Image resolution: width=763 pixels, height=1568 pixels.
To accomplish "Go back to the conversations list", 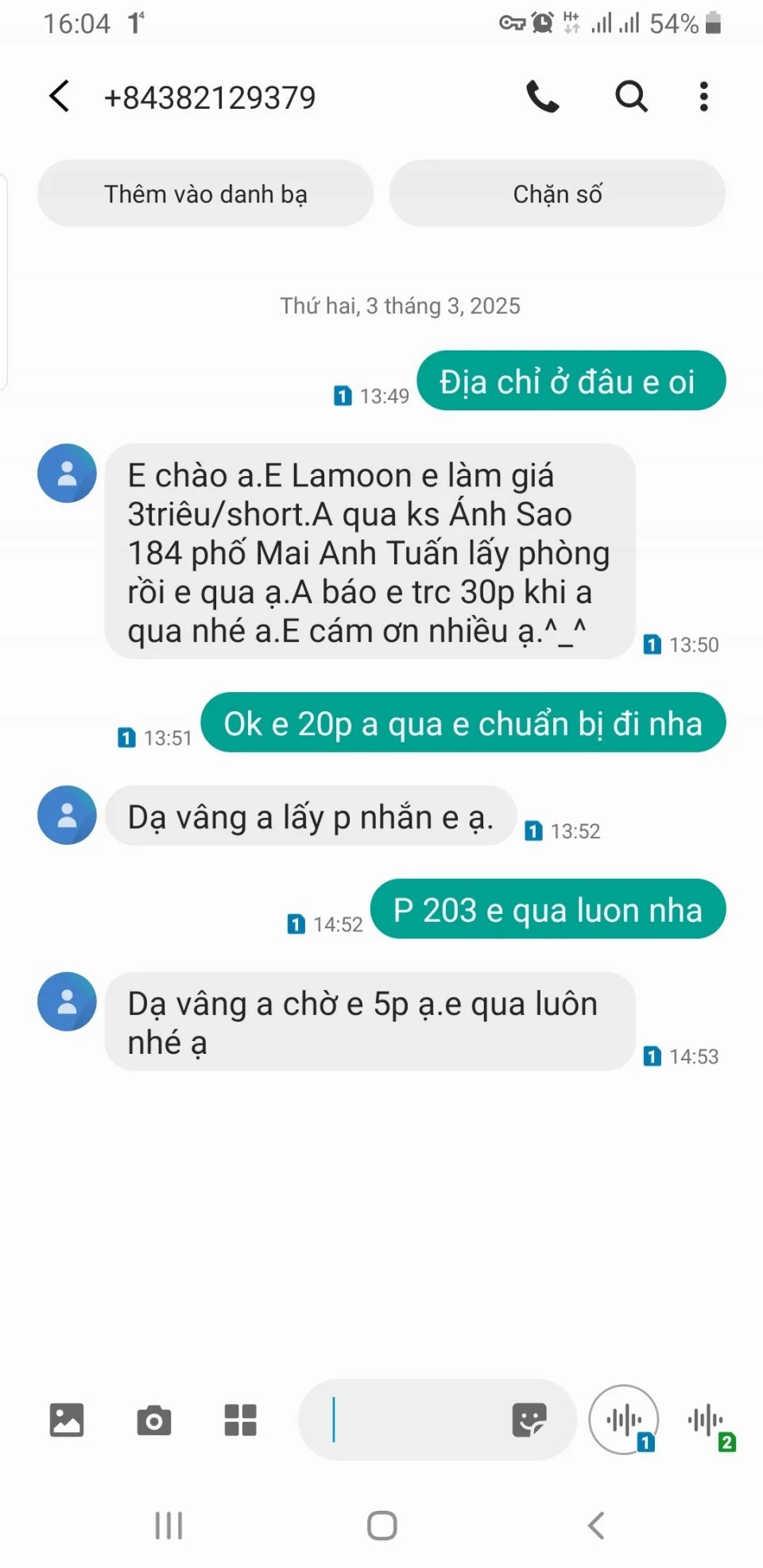I will 60,97.
